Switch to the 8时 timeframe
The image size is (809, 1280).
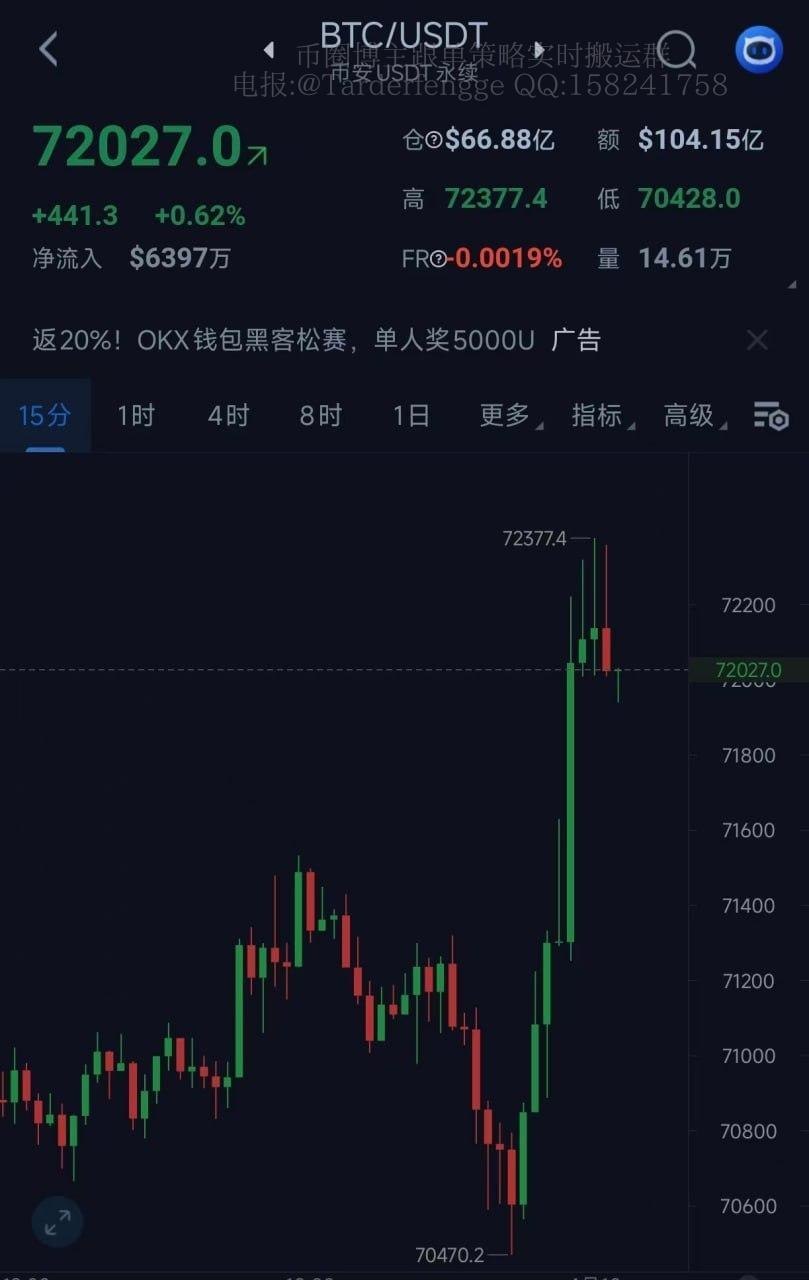[320, 415]
